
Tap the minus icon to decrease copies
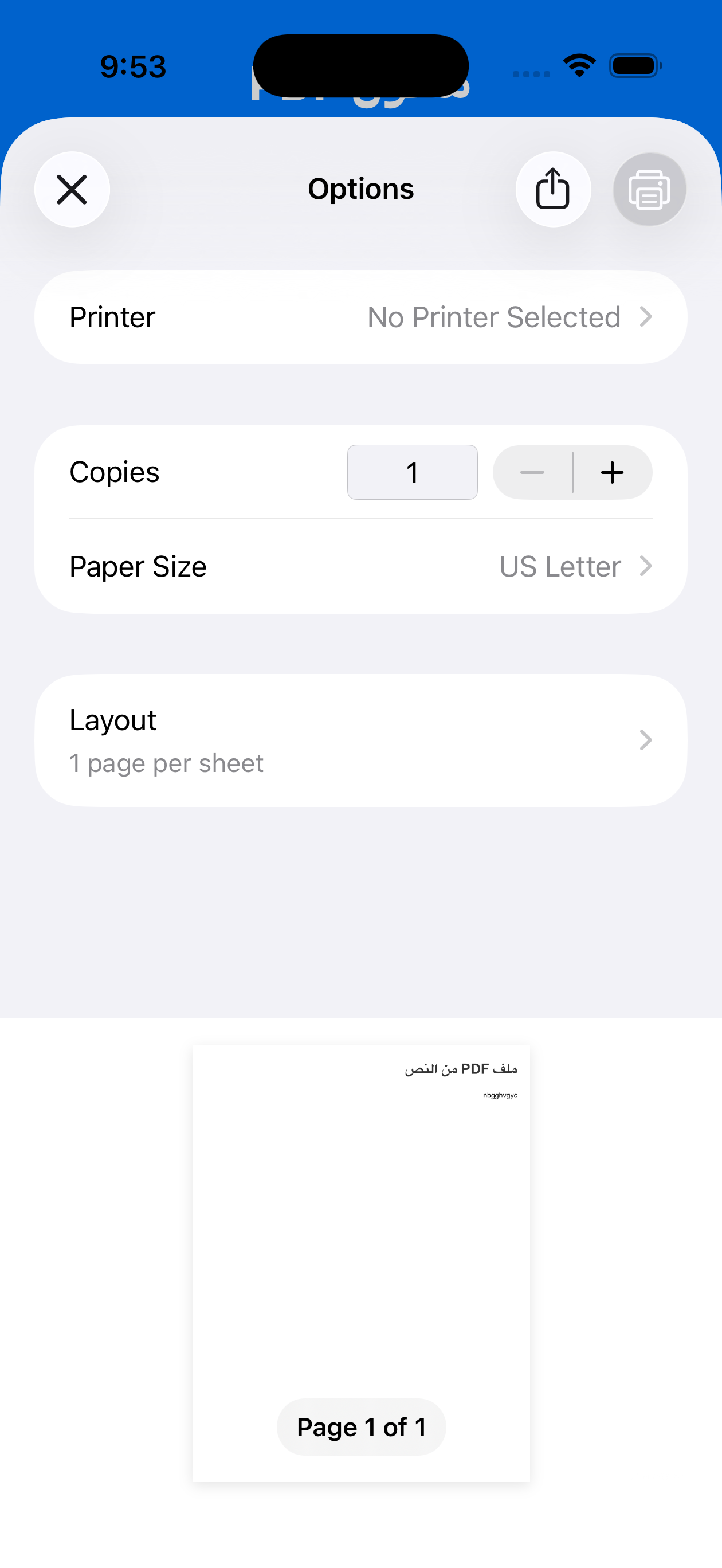click(531, 472)
